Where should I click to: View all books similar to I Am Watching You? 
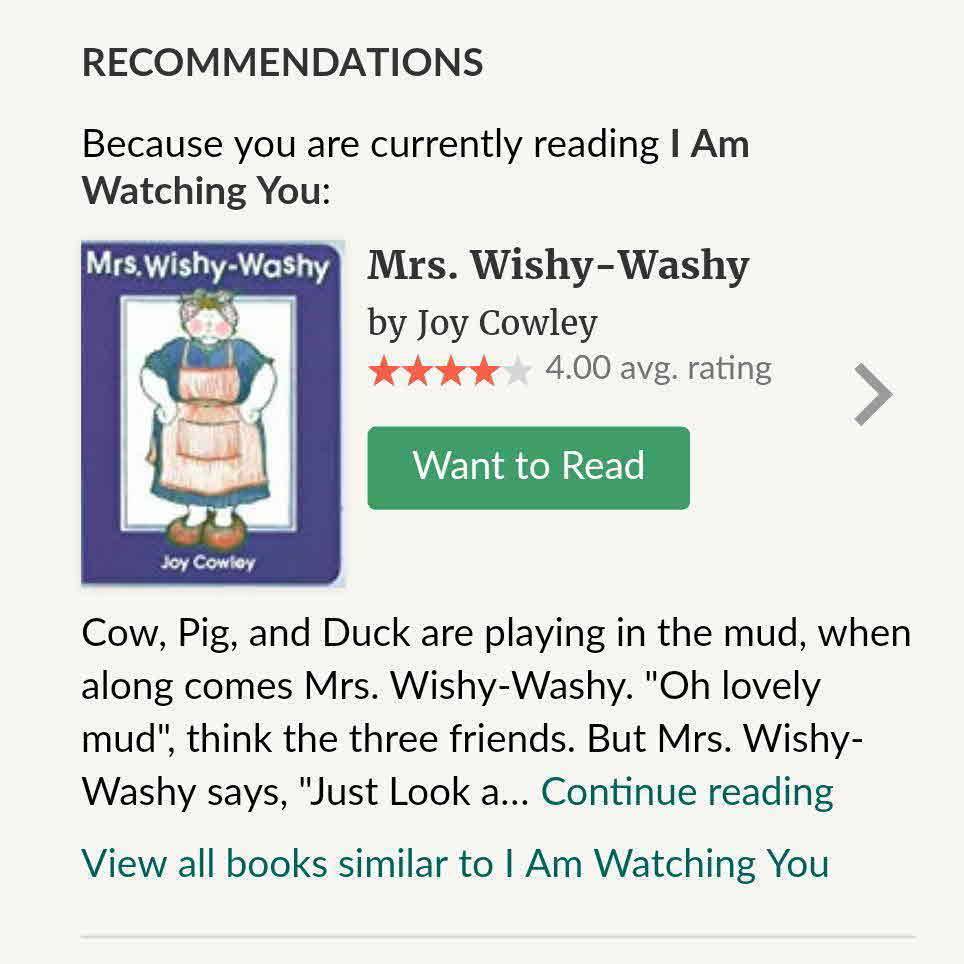click(x=455, y=863)
